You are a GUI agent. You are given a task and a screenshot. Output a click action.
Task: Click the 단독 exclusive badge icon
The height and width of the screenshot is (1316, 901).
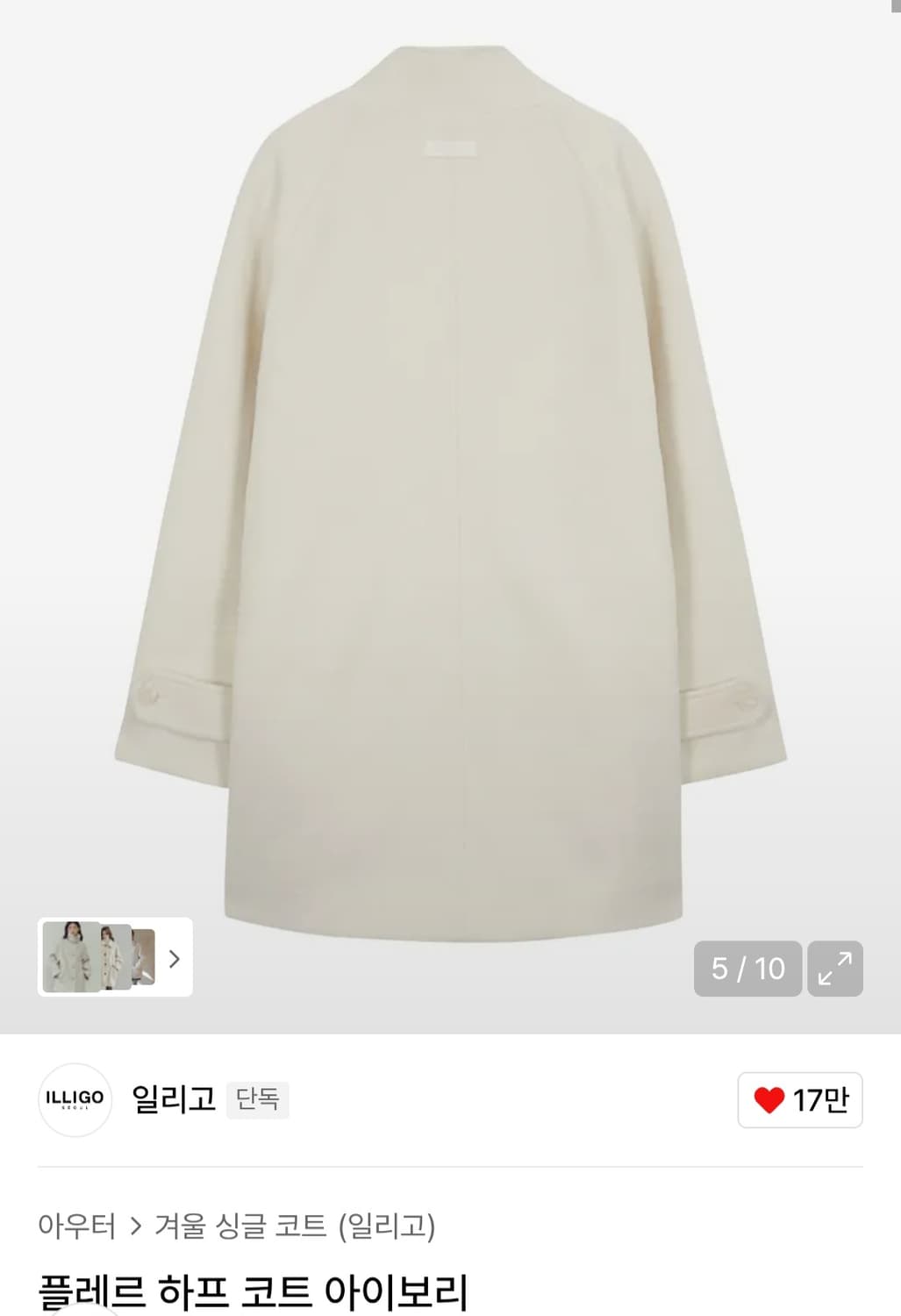258,1101
